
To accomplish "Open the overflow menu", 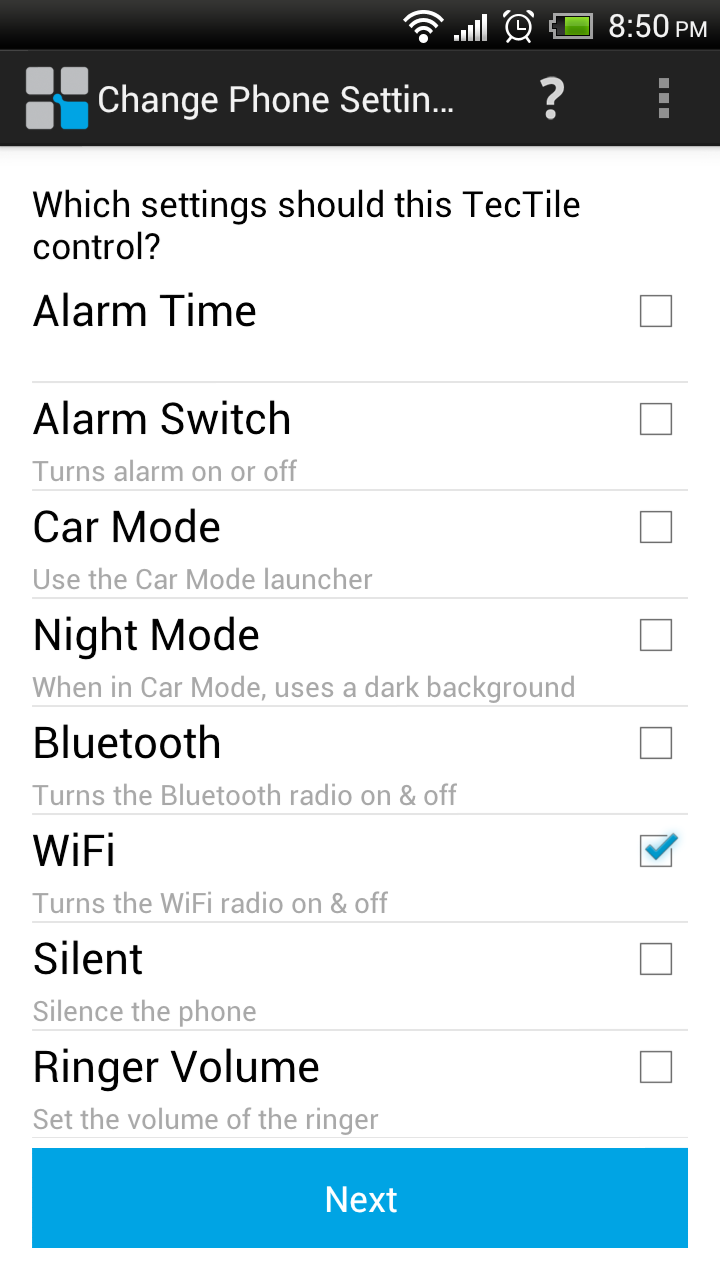I will pos(663,99).
